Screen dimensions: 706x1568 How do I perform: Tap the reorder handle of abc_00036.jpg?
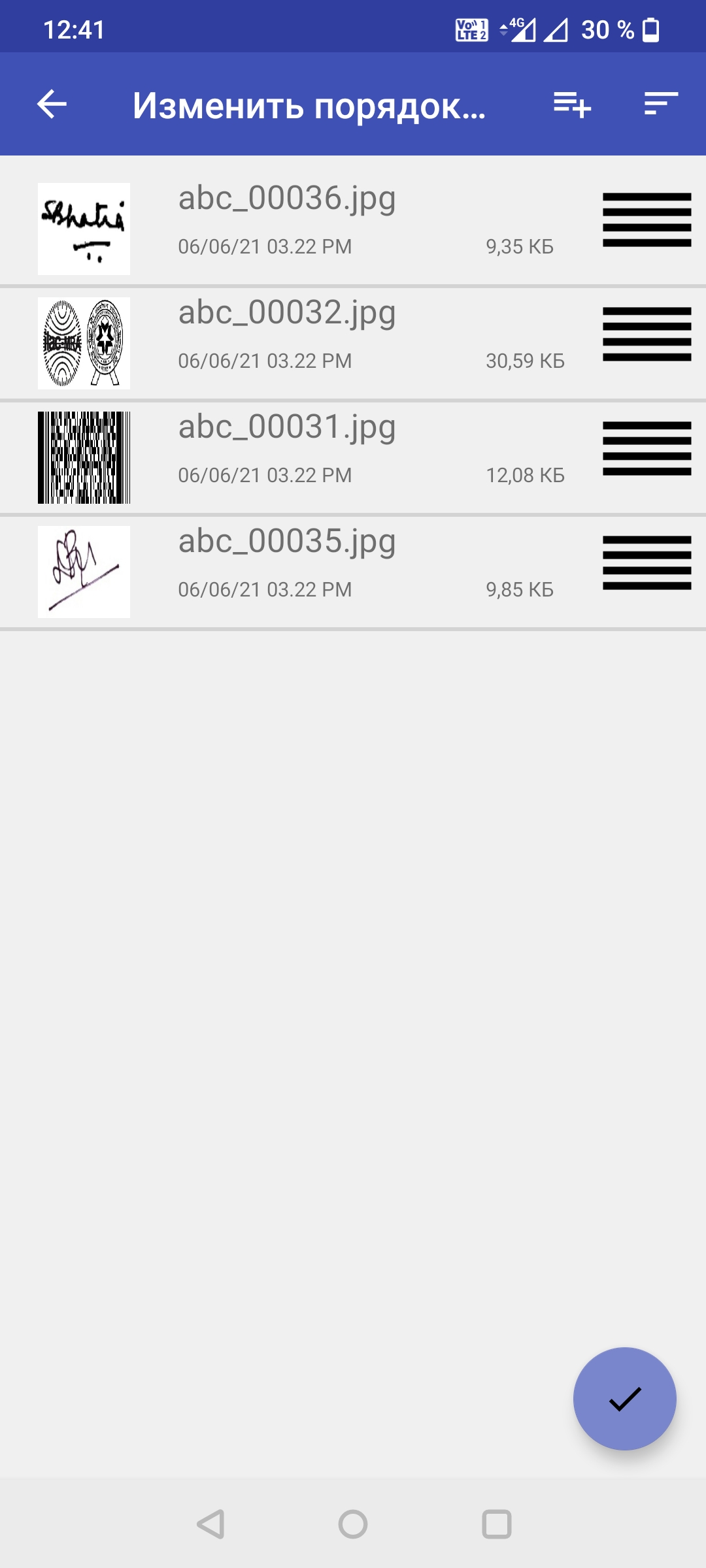(x=647, y=220)
